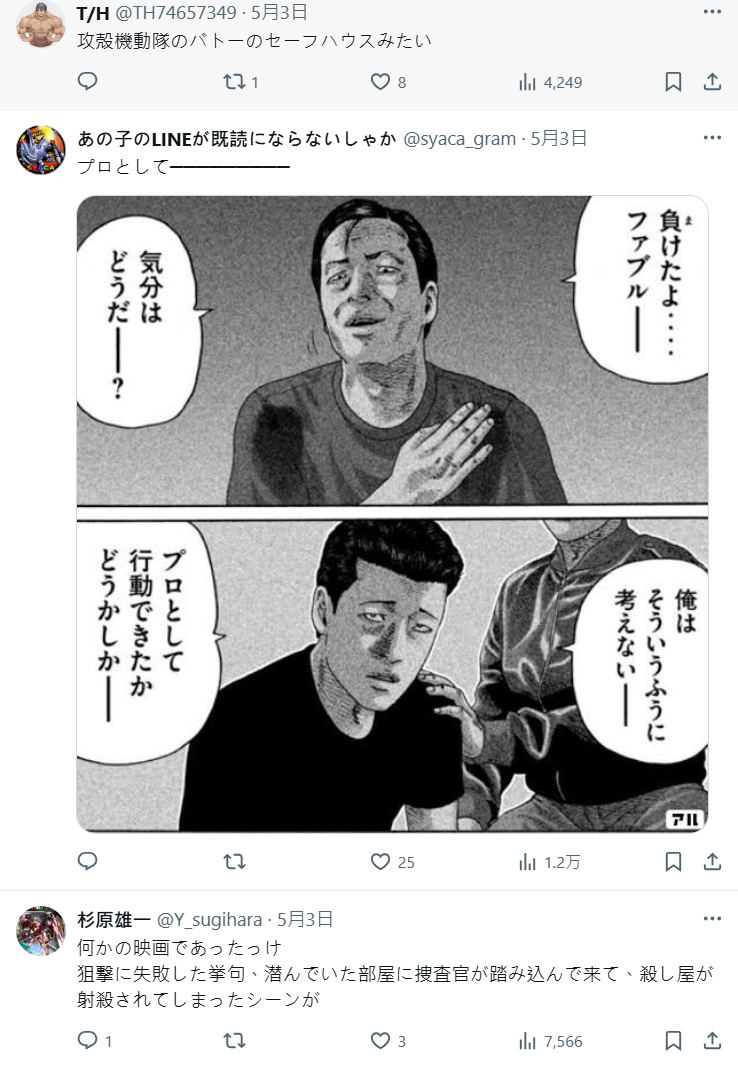This screenshot has width=738, height=1065.
Task: Like 杉原雄一's tweet about the movie
Action: (x=380, y=1041)
